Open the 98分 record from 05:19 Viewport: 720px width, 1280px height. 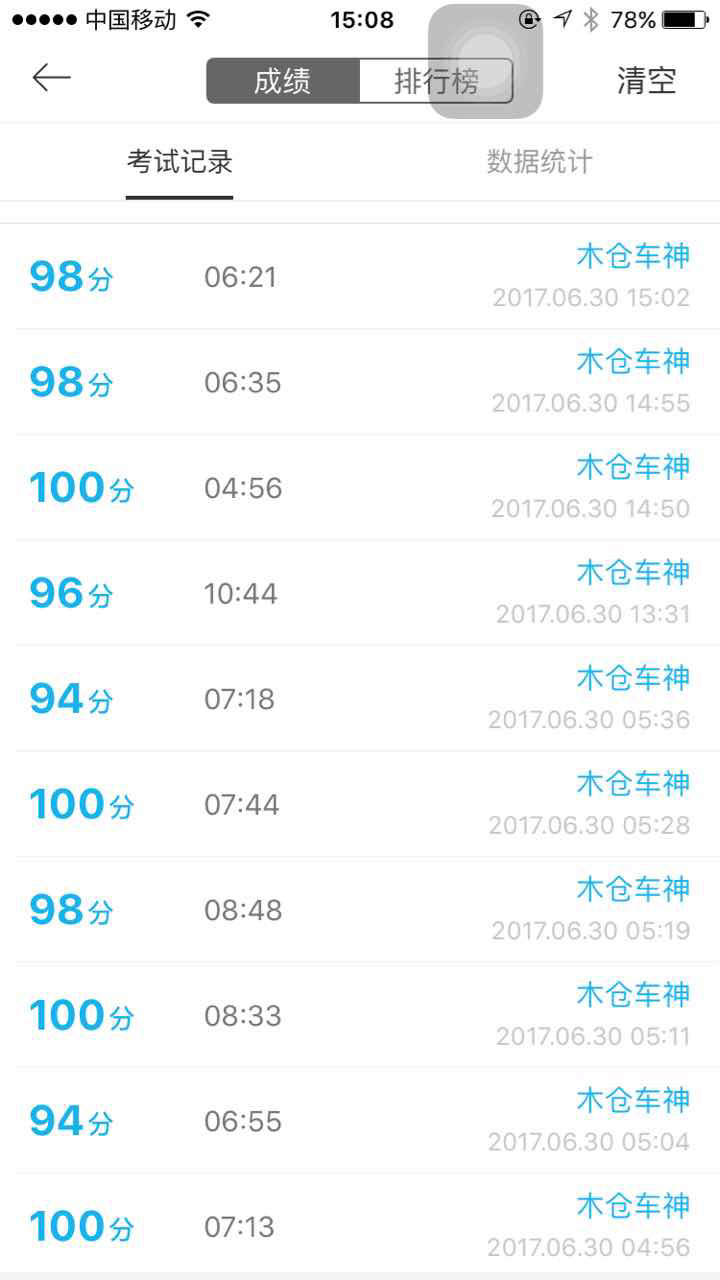[360, 910]
